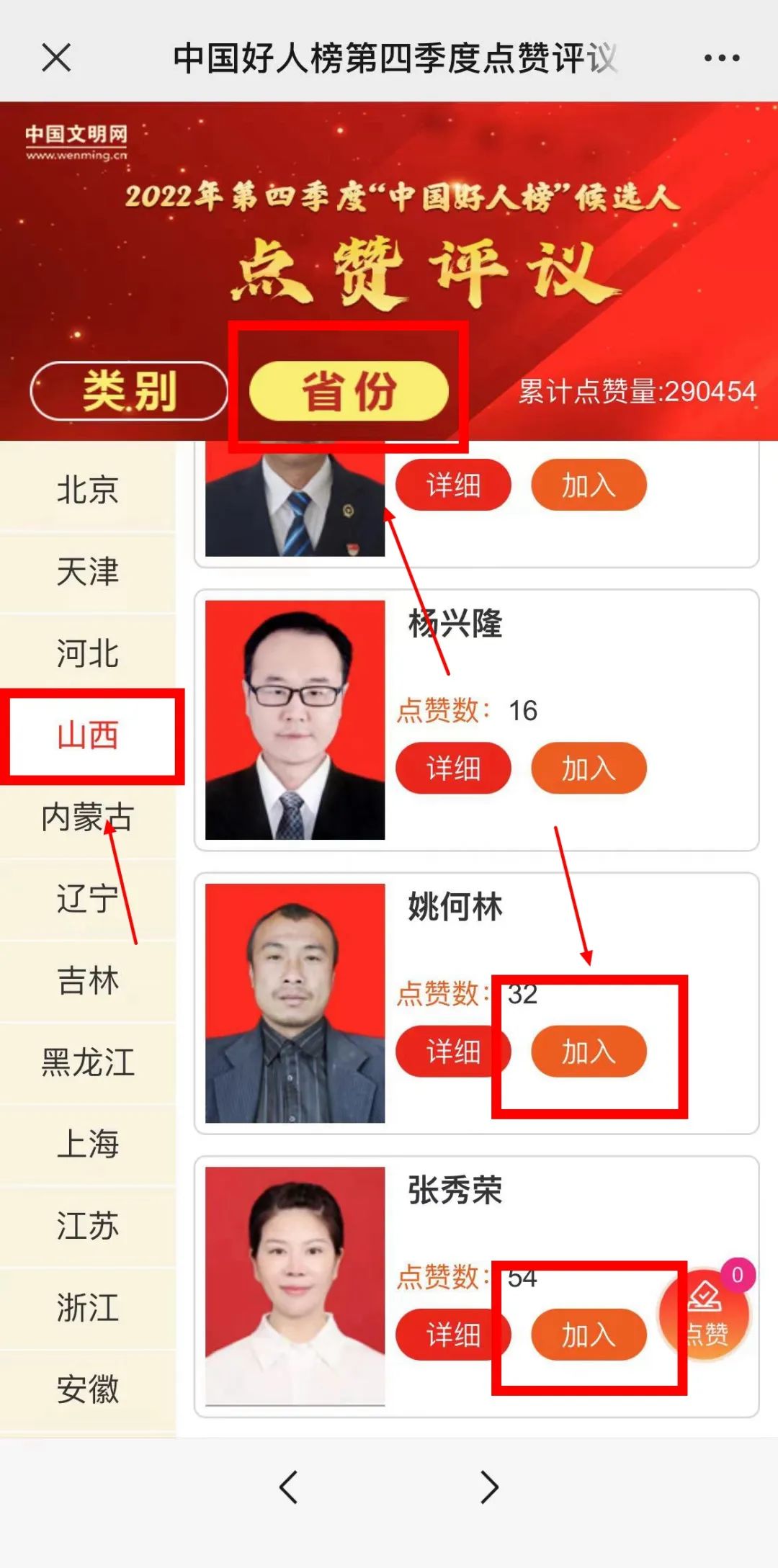Show 张秀荣's details
This screenshot has width=778, height=1568.
point(452,1335)
